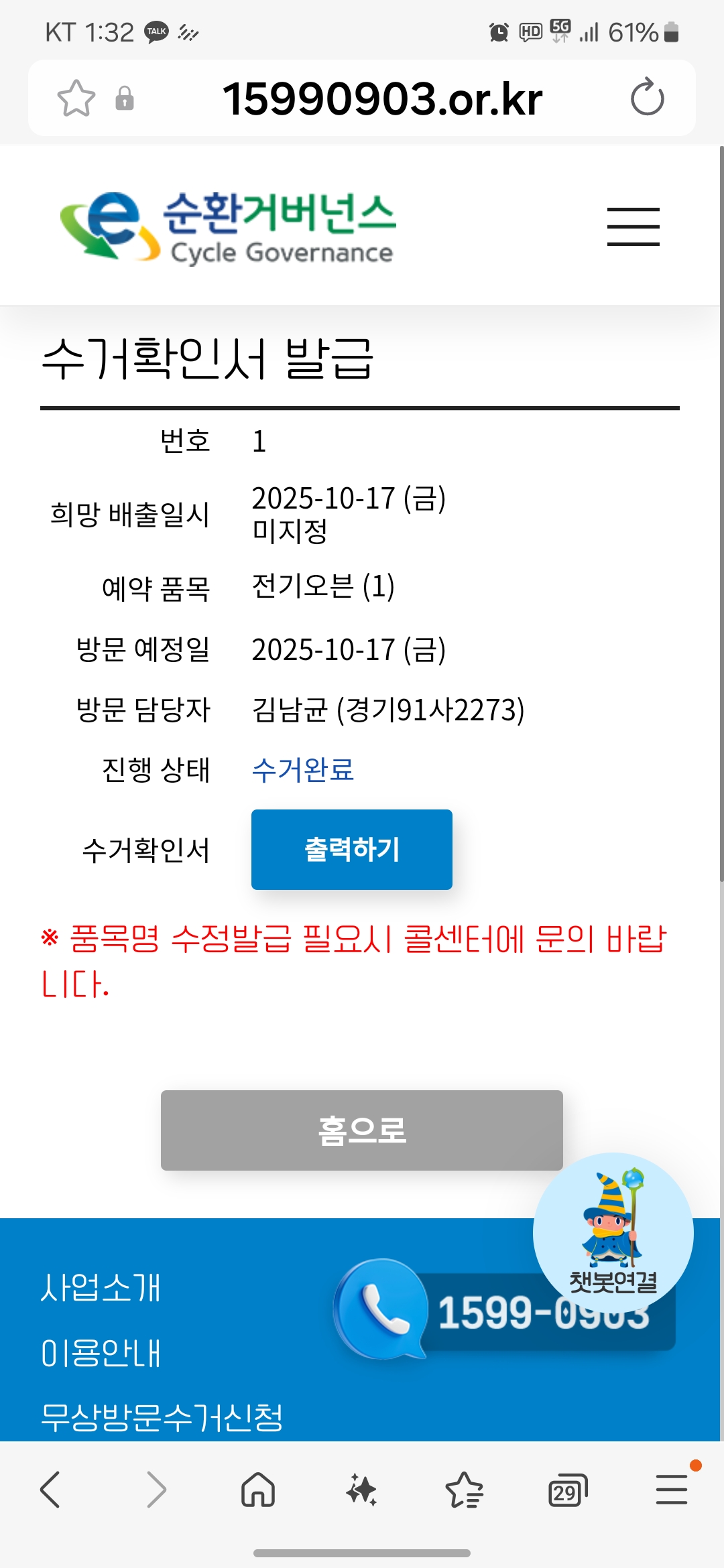Screen dimensions: 724x1568
Task: Open the bookmarks list in bottom toolbar
Action: 464,1490
